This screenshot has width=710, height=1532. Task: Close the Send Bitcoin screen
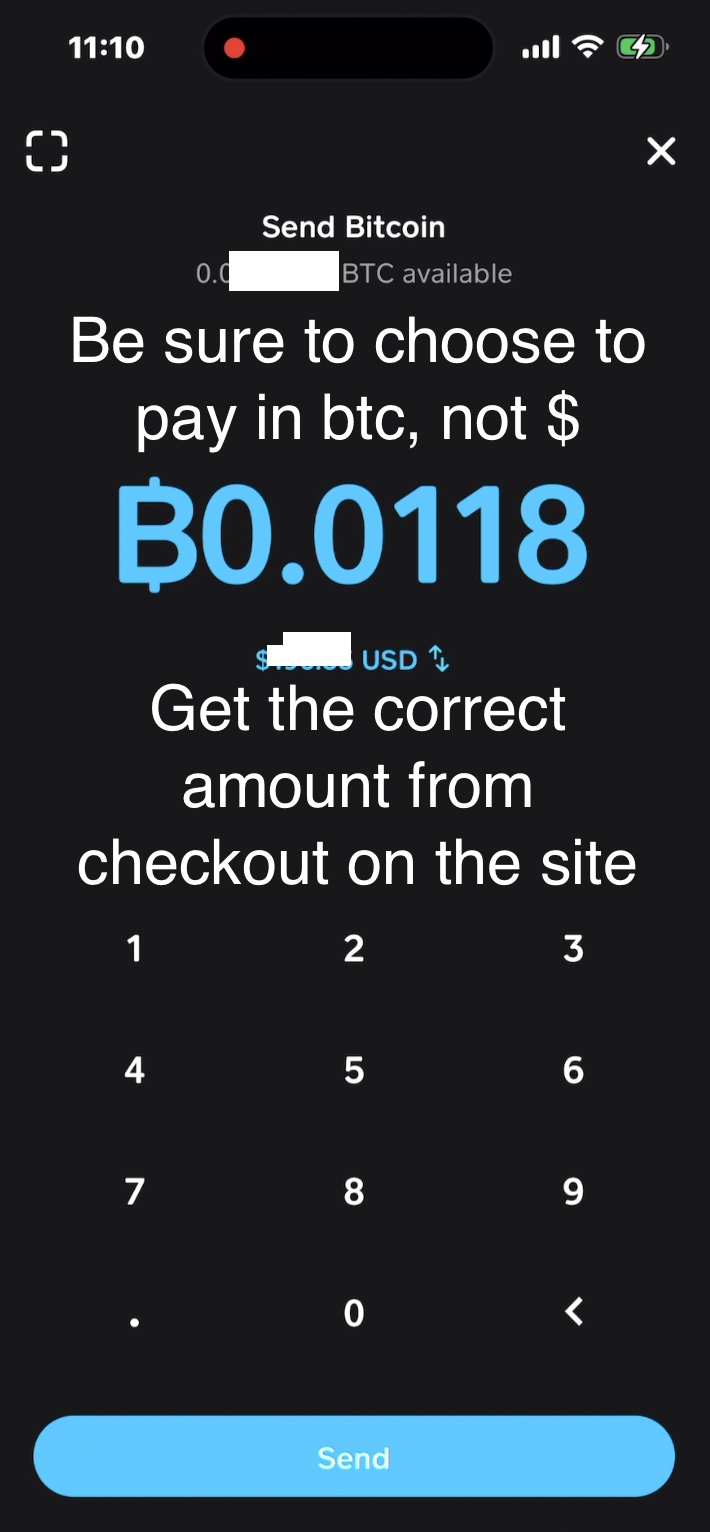[x=661, y=152]
